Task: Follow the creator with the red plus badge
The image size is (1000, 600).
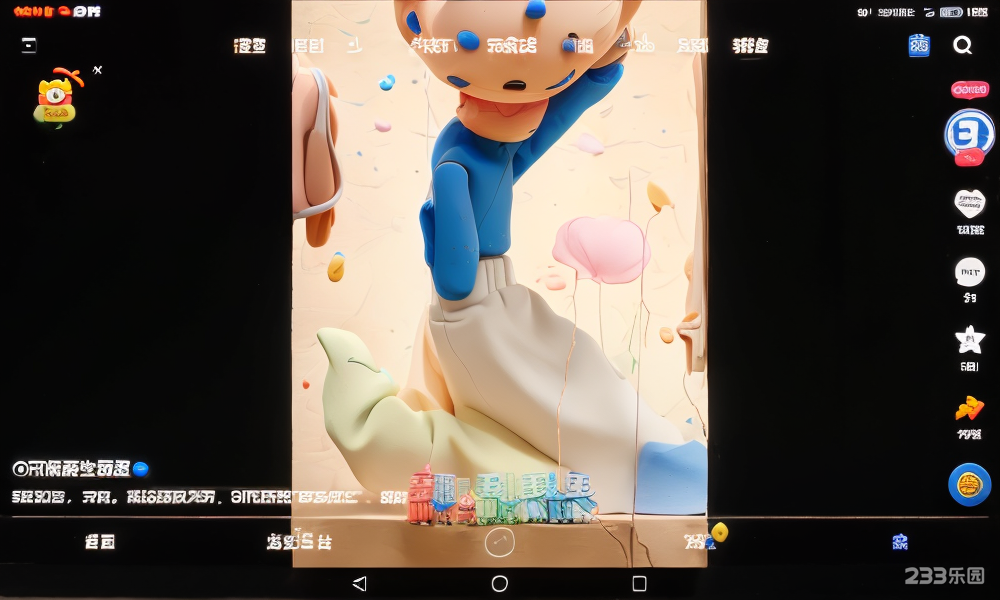Action: click(x=969, y=158)
